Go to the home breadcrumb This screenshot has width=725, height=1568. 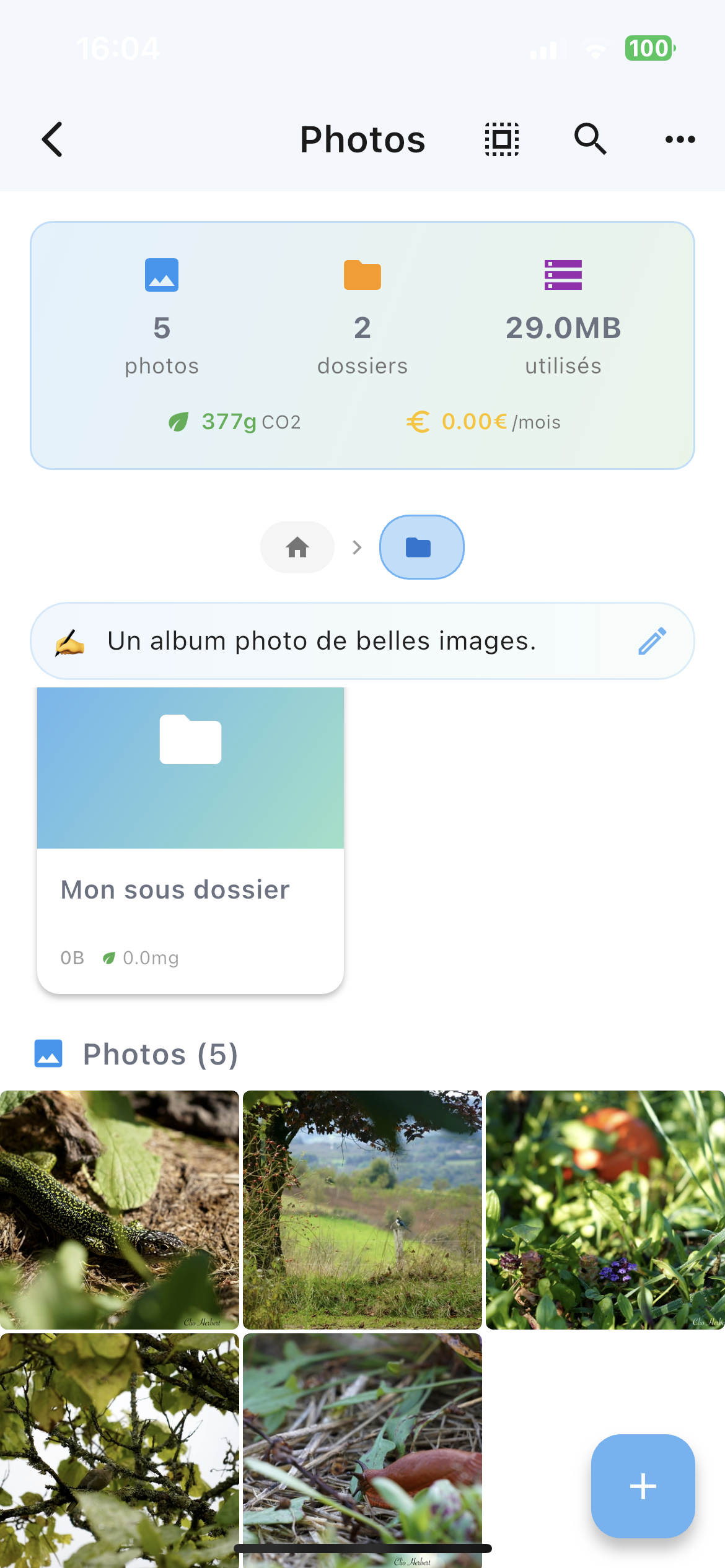point(297,547)
